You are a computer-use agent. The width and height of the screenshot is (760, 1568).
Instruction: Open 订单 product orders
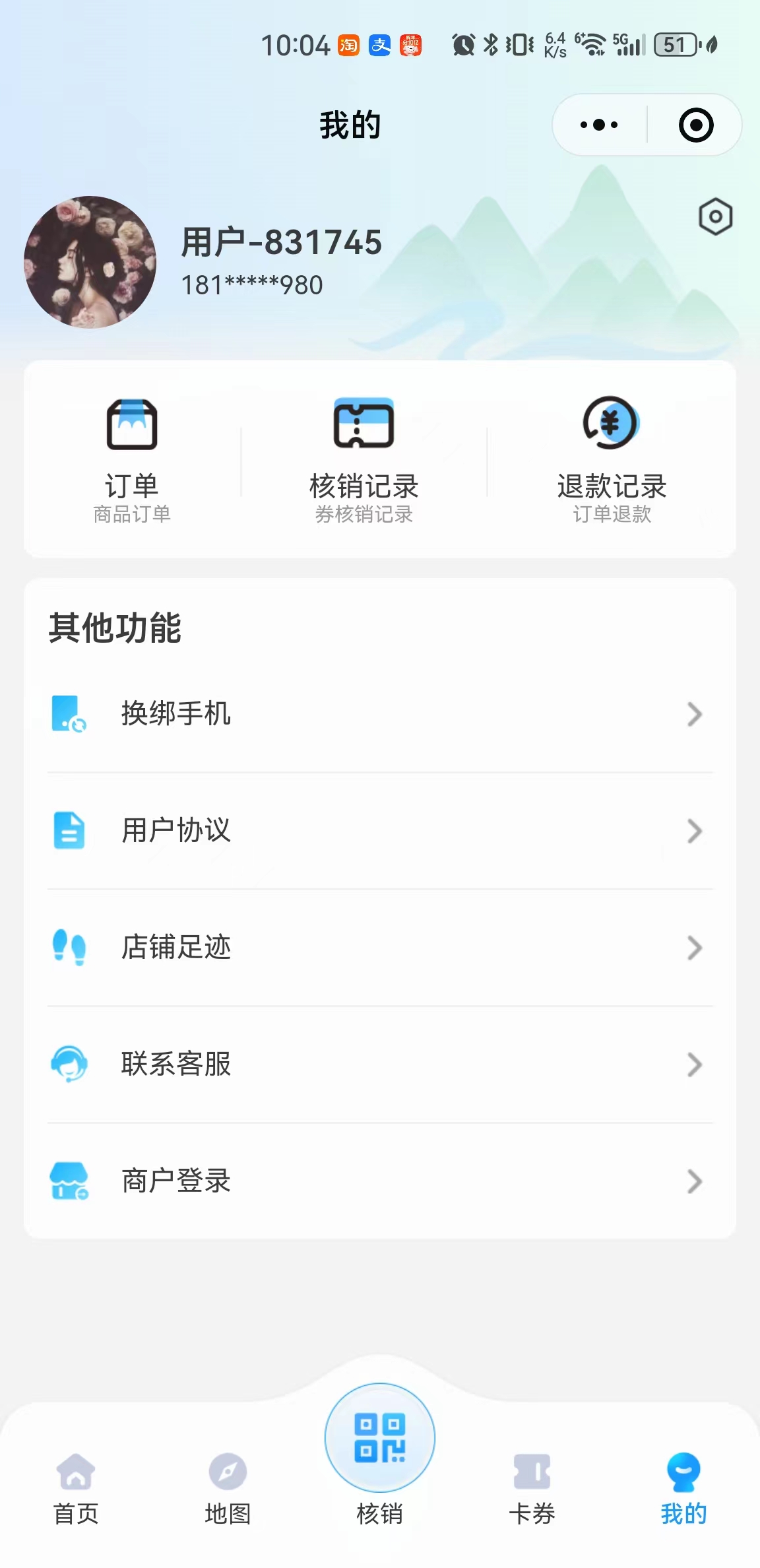[x=132, y=459]
